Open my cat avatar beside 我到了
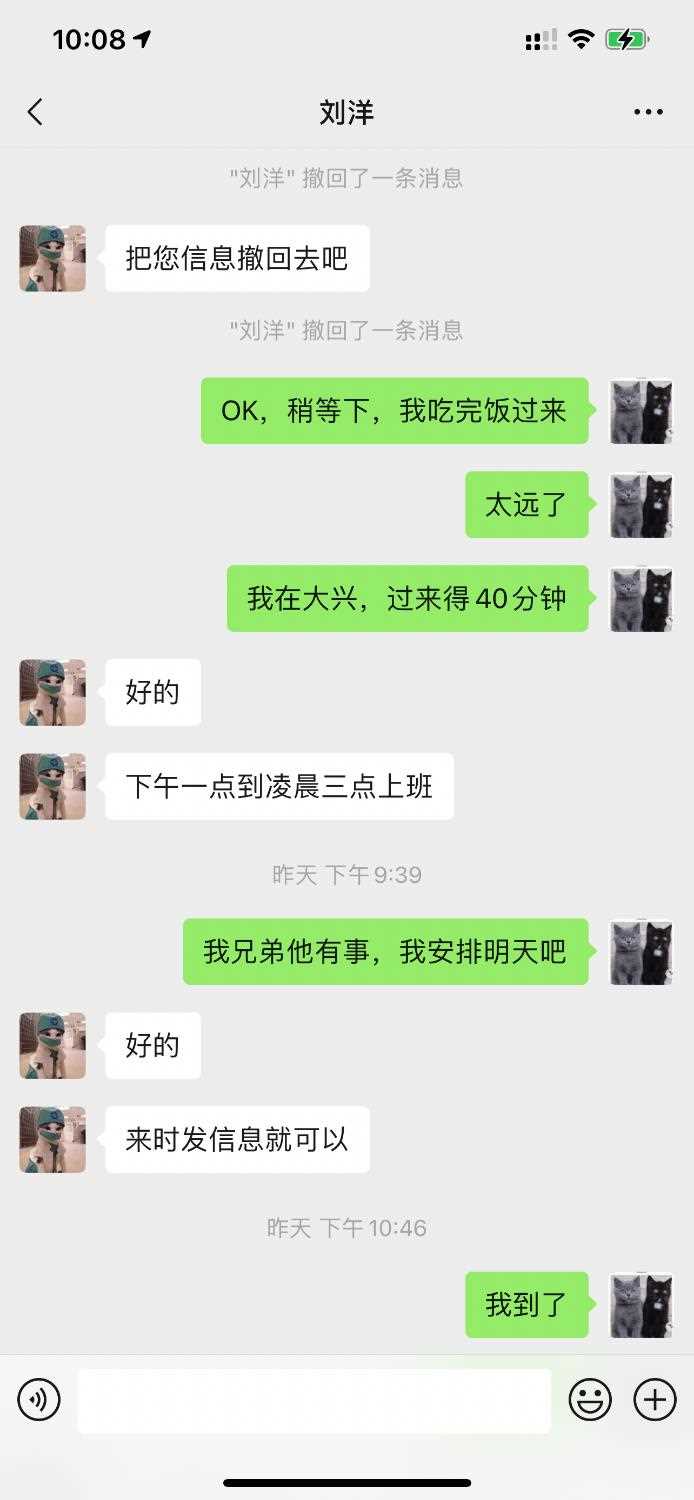Image resolution: width=694 pixels, height=1500 pixels. (x=642, y=1305)
